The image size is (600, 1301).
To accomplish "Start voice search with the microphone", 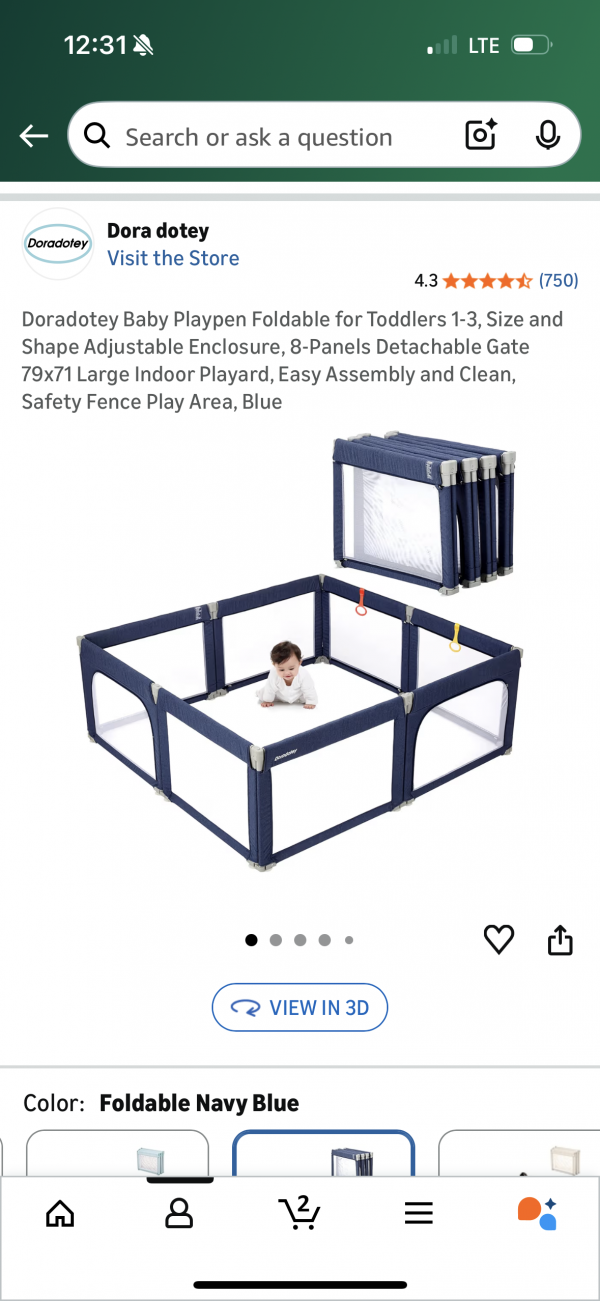I will 547,135.
